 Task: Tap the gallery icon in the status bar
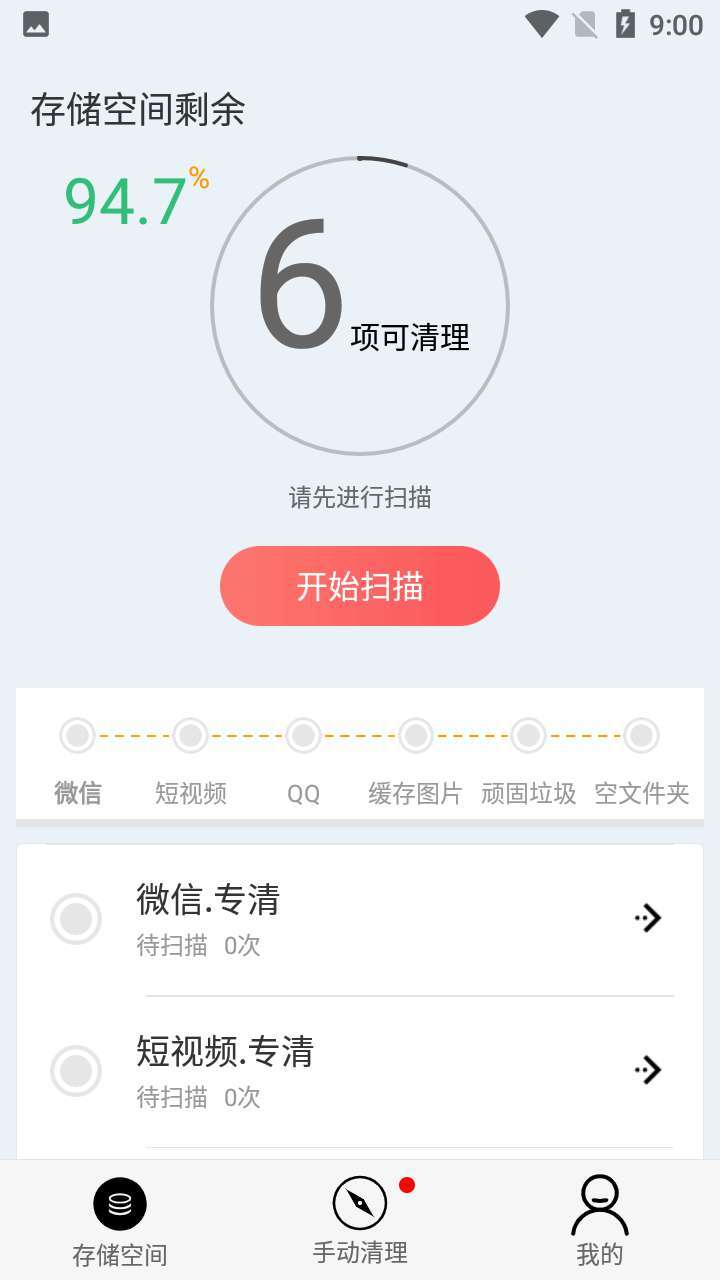pos(35,24)
